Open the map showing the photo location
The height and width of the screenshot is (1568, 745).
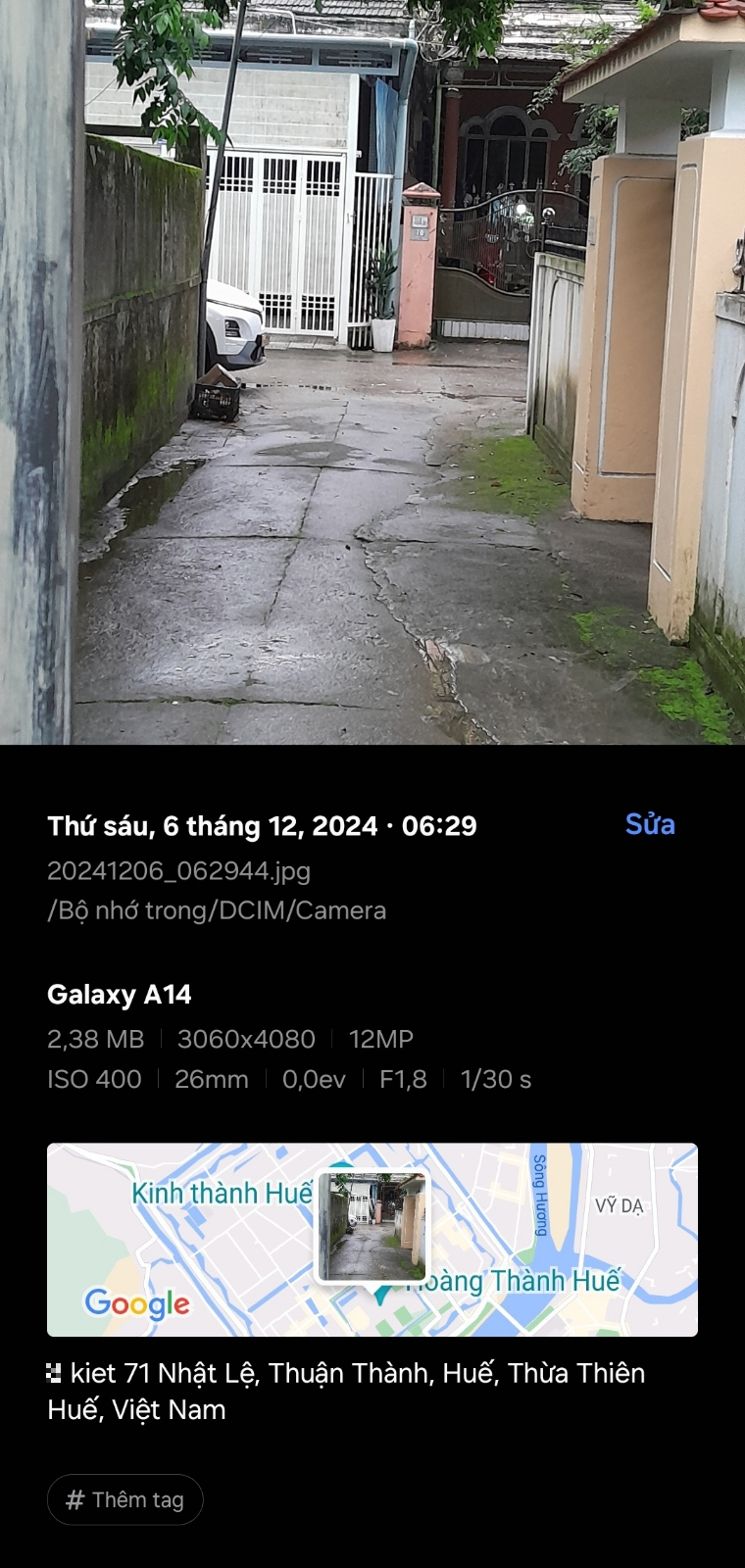tap(372, 1240)
